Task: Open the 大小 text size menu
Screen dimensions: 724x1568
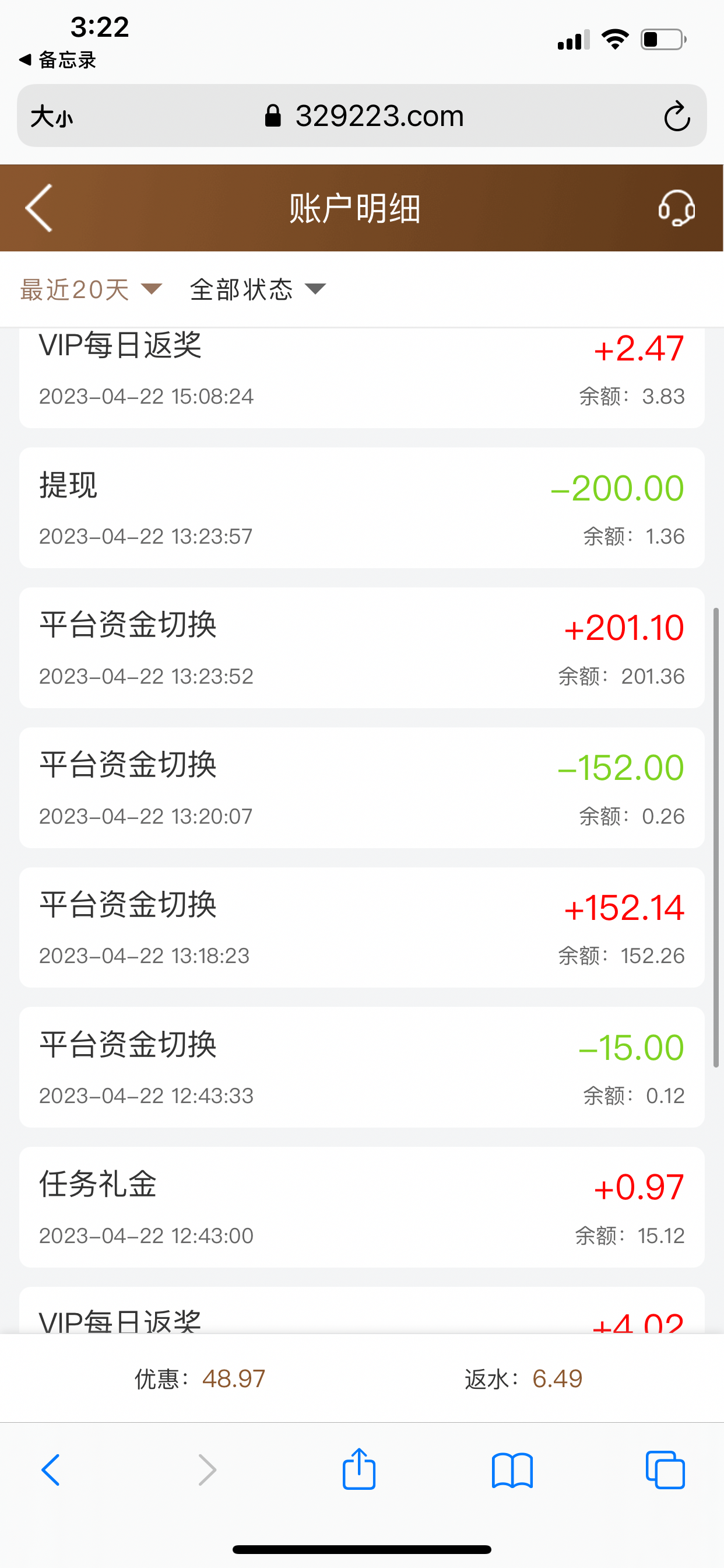Action: [52, 116]
